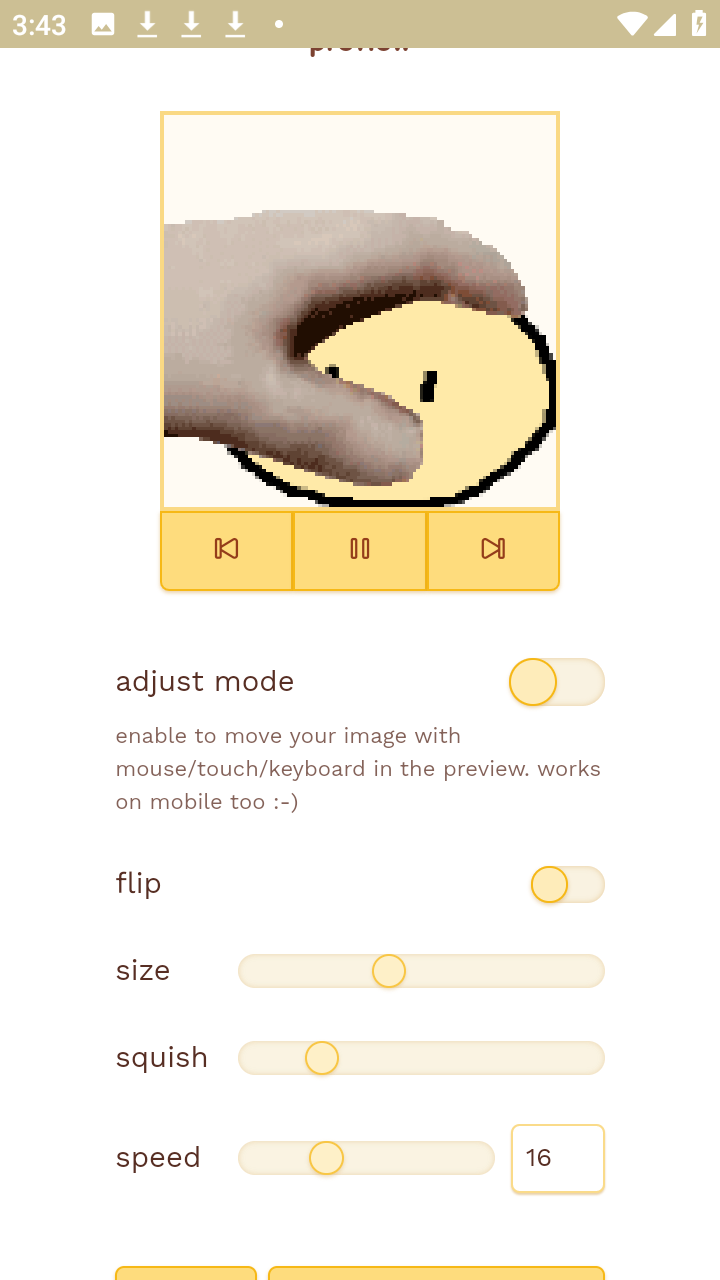Tap the size slider

point(421,971)
